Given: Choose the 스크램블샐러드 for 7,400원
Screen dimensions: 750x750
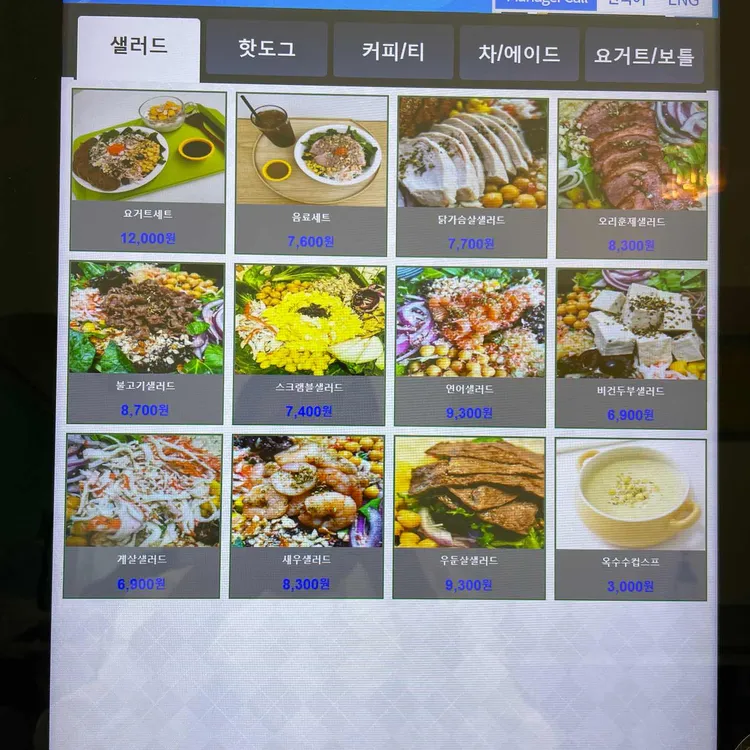Looking at the screenshot, I should click(309, 344).
